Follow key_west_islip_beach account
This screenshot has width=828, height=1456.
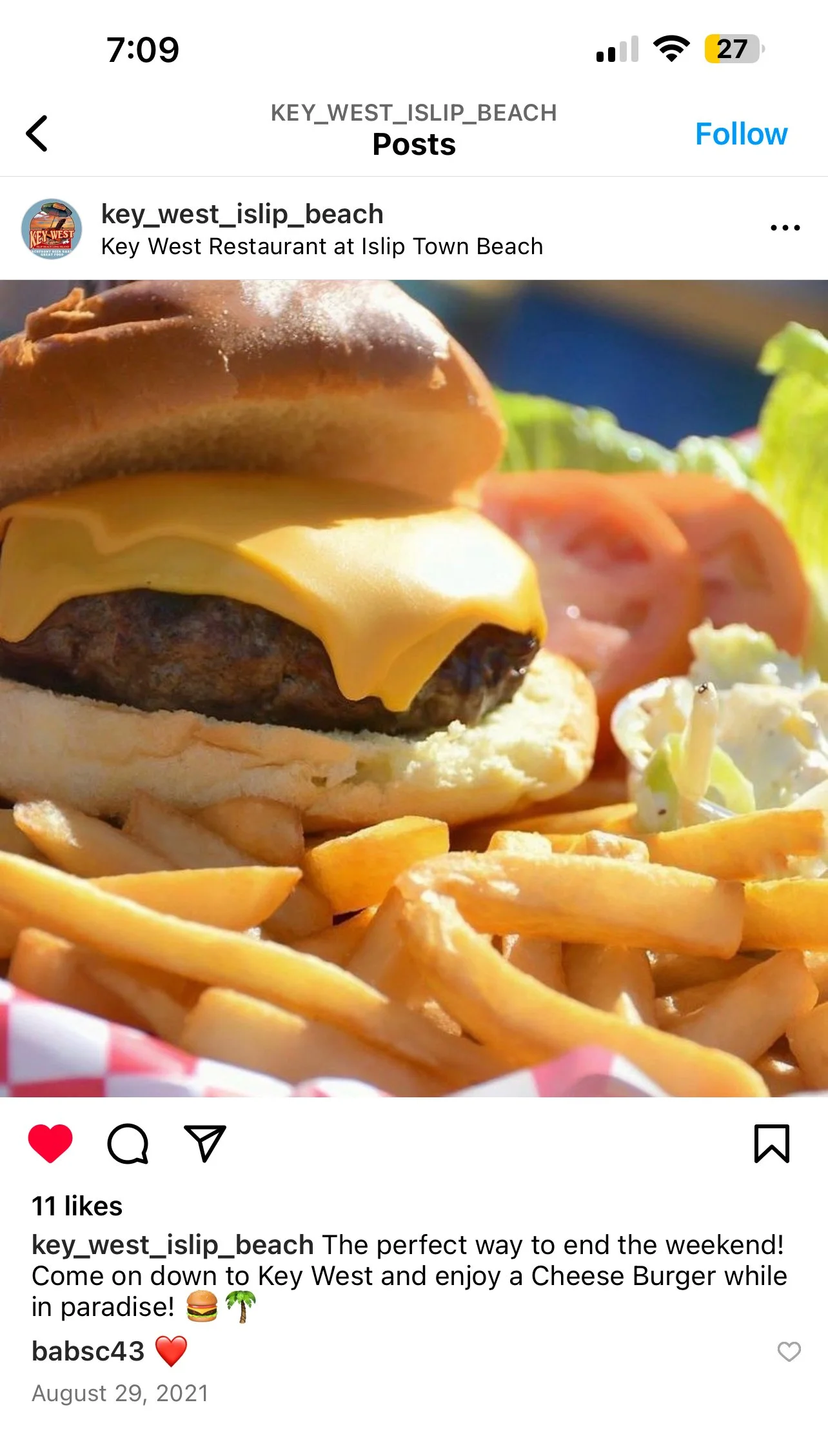coord(741,134)
